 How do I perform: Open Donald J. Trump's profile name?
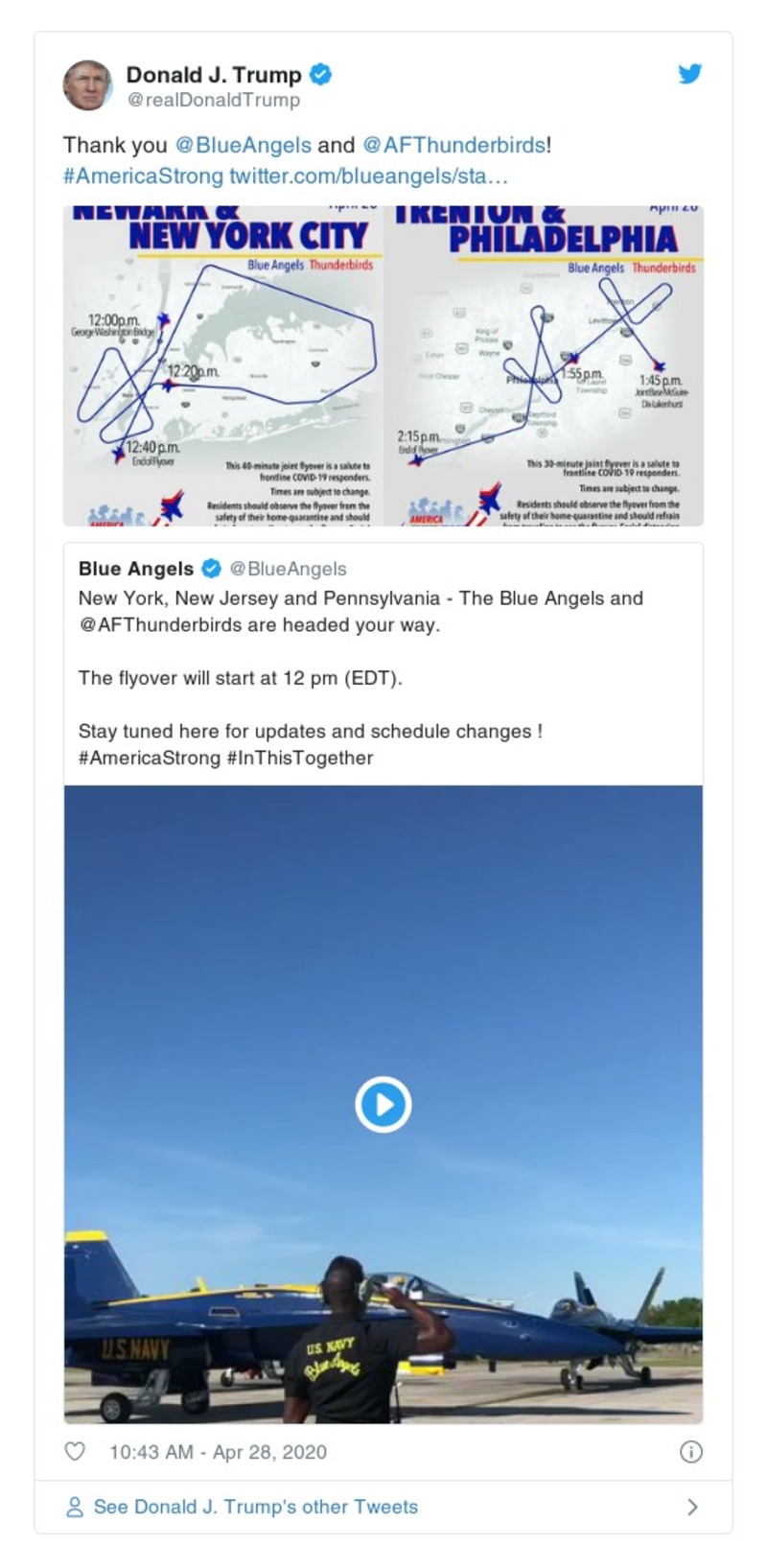click(x=214, y=75)
